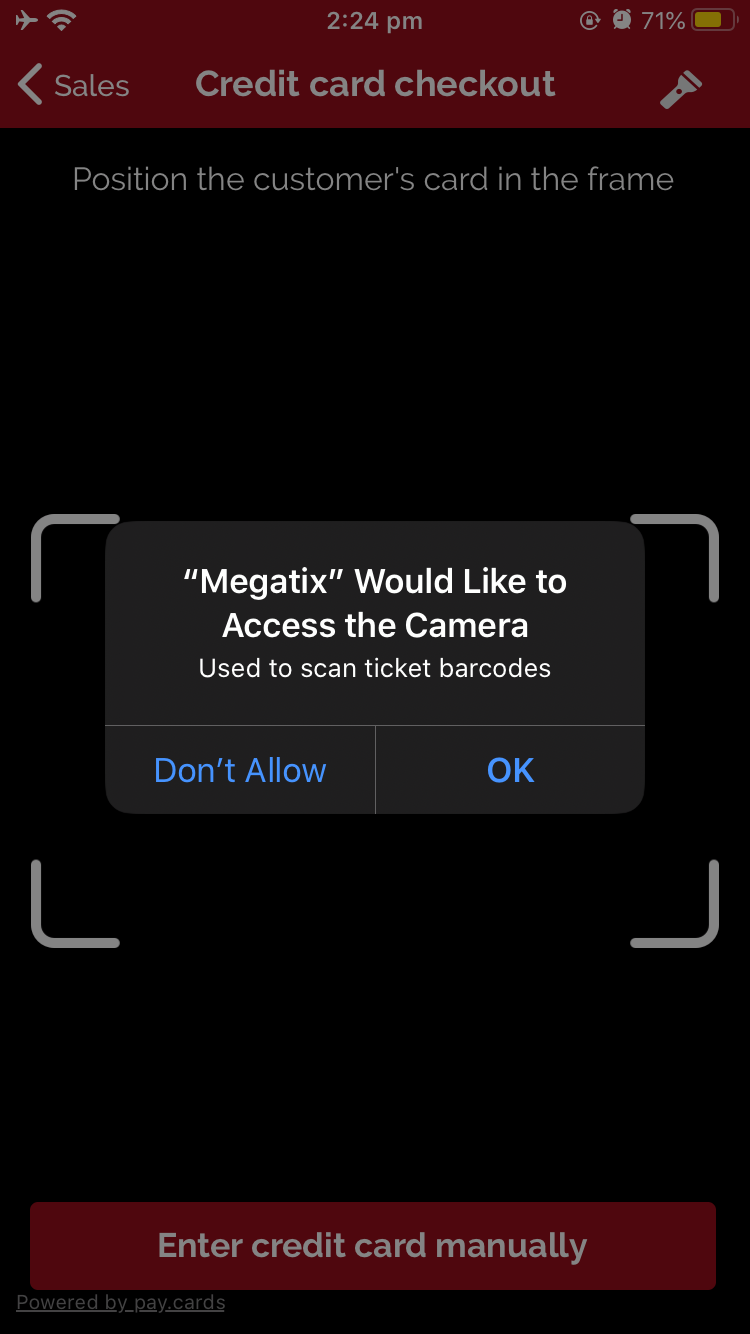Deny camera access with Don't Allow
The image size is (750, 1334).
pyautogui.click(x=240, y=770)
